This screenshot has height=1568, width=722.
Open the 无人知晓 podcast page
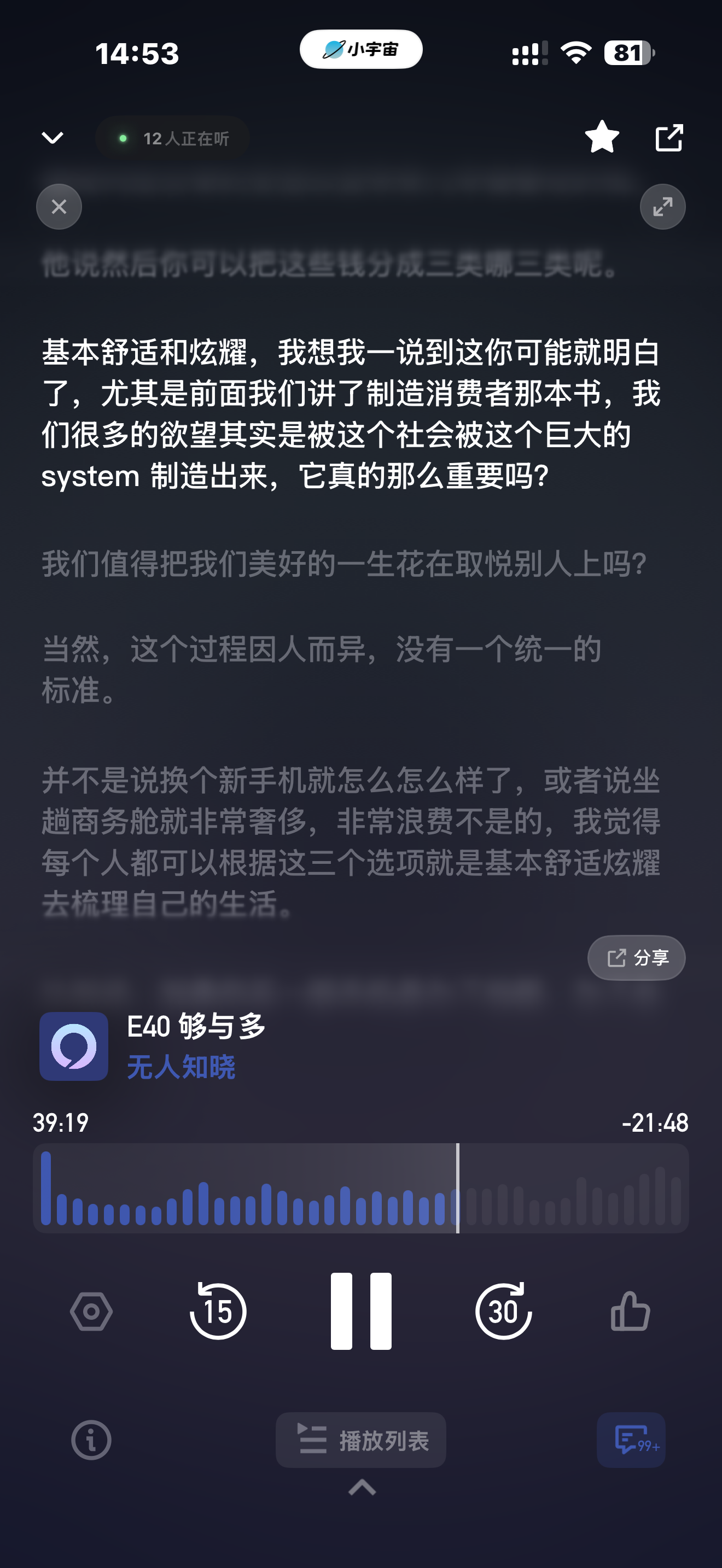[x=181, y=1067]
